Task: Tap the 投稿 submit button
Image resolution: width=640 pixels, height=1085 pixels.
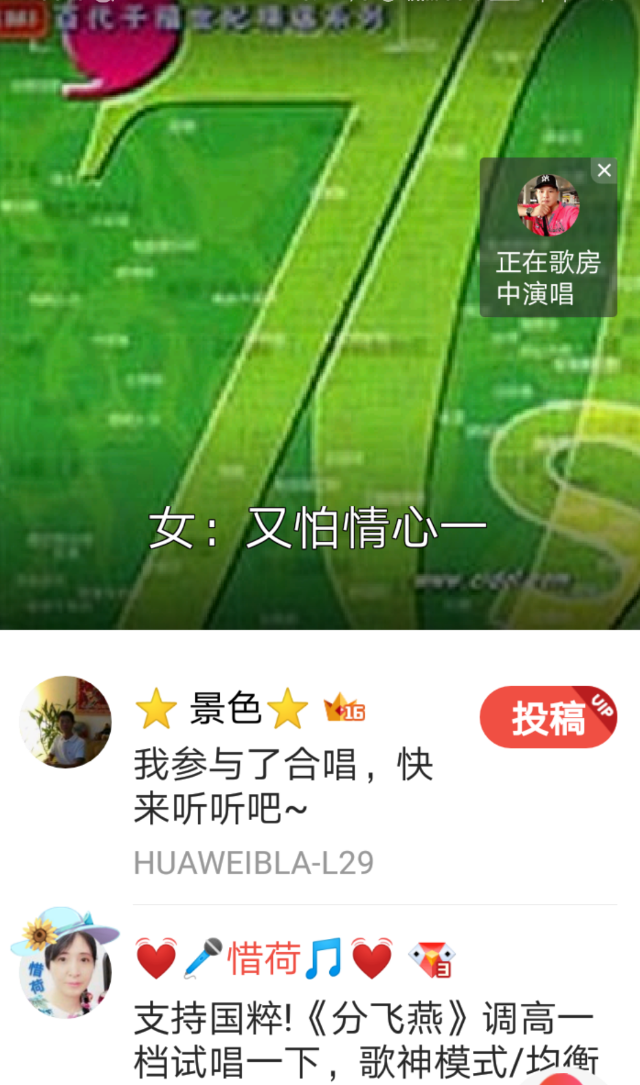Action: point(548,717)
